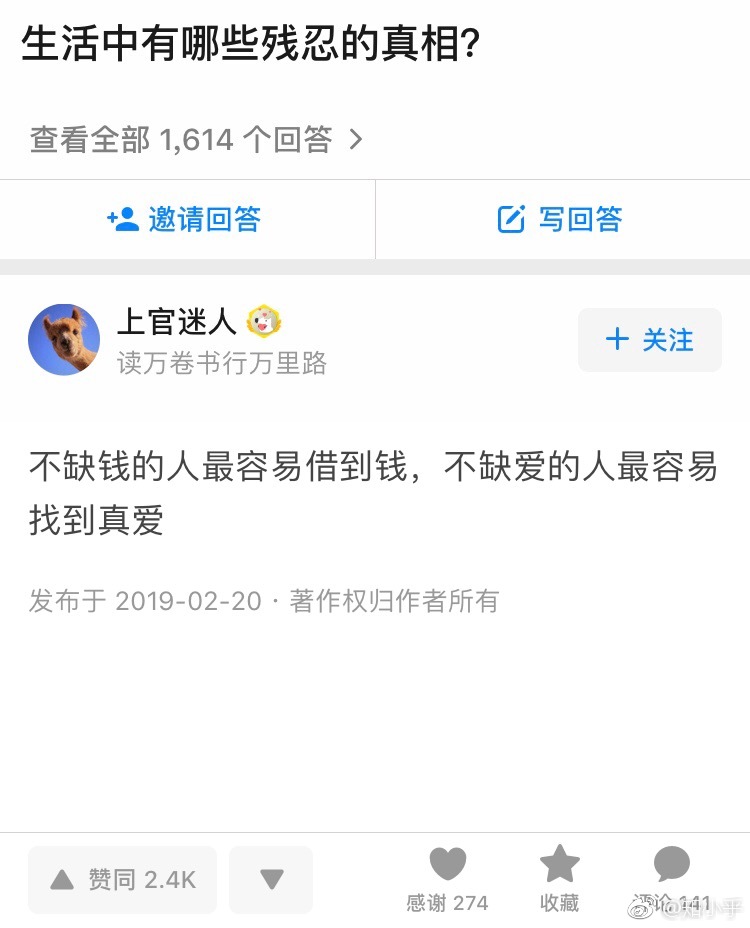
Task: Open 上官迷人's profile avatar
Action: pos(64,340)
